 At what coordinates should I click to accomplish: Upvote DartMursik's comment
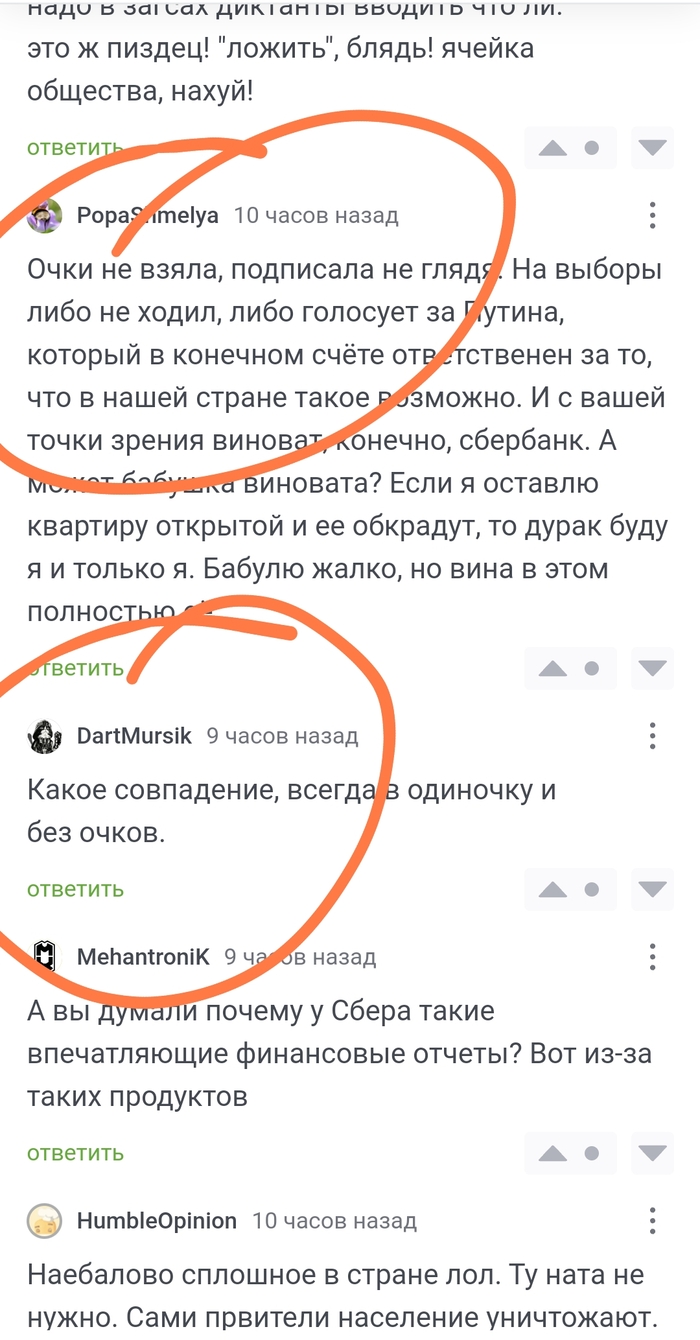pyautogui.click(x=553, y=889)
